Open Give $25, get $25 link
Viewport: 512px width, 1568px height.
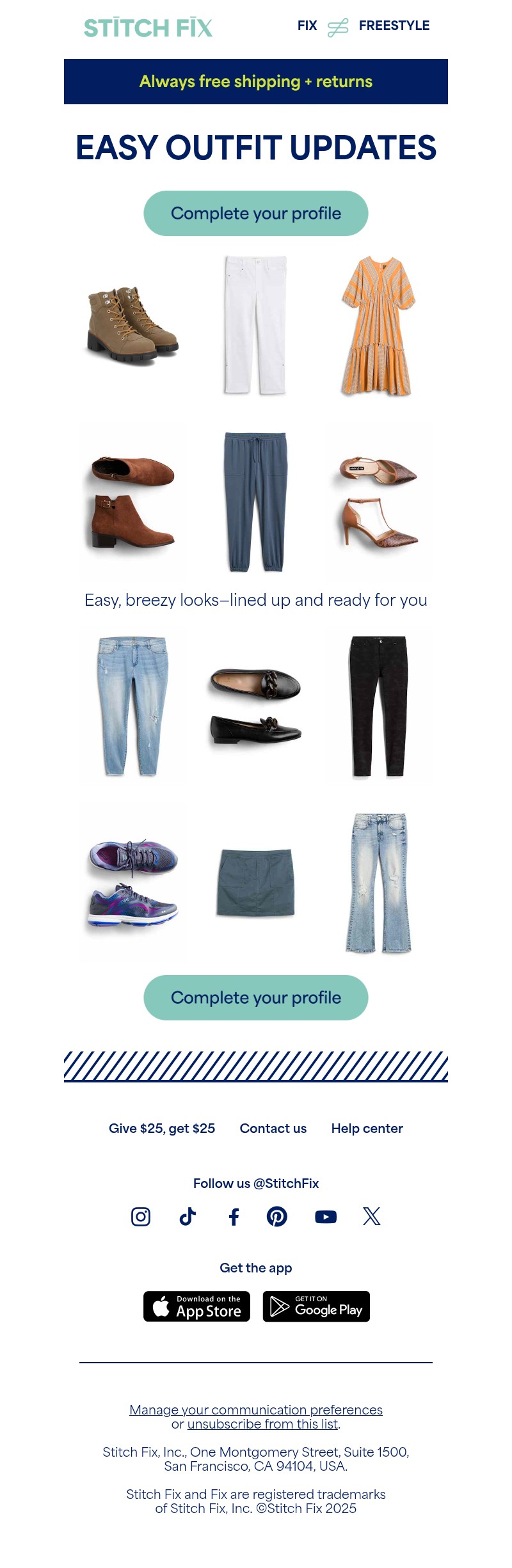point(162,1128)
